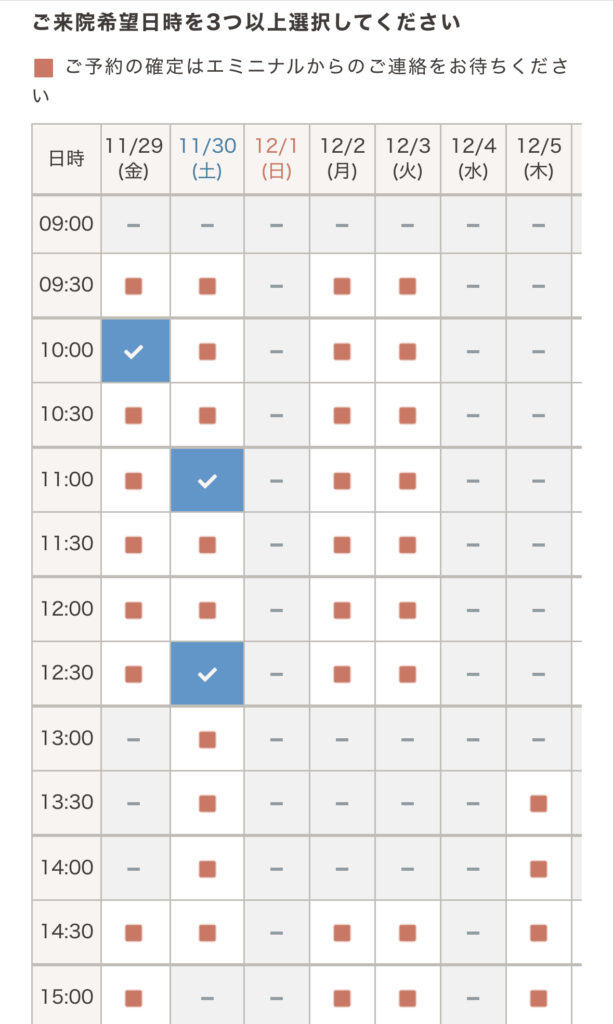Select the 11:00 slot on 12/2

coord(342,480)
